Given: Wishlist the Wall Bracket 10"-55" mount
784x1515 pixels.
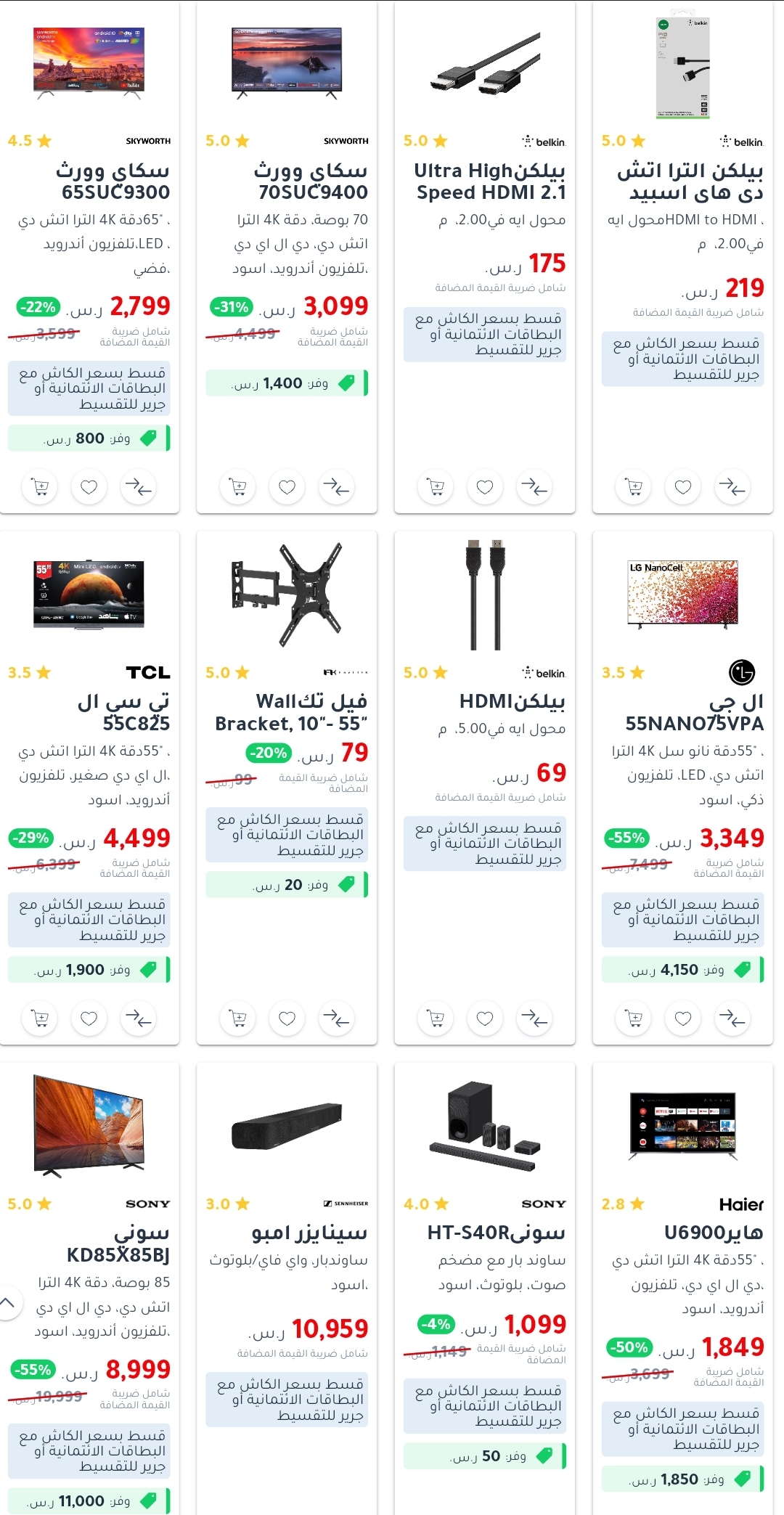Looking at the screenshot, I should coord(287,1018).
